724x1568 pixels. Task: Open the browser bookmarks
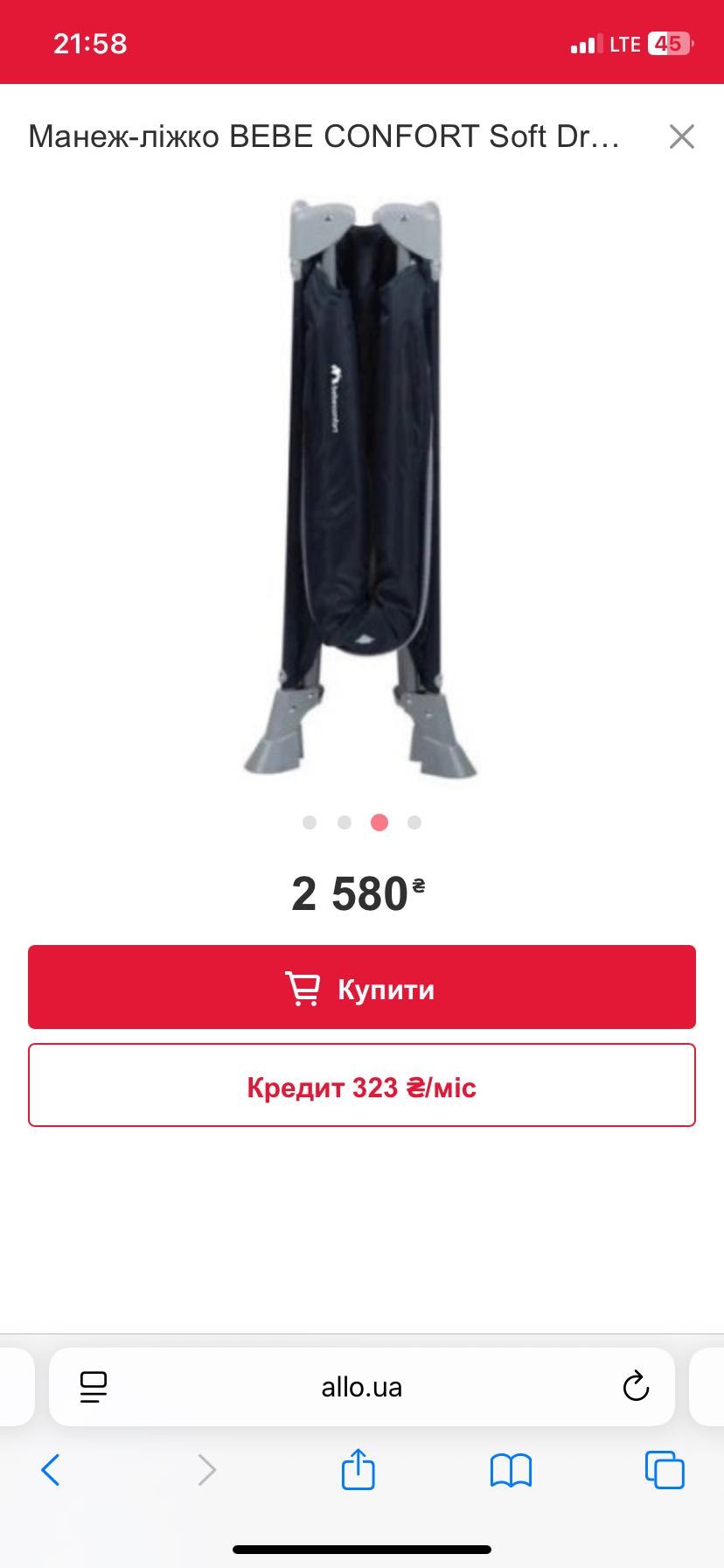(x=511, y=1470)
